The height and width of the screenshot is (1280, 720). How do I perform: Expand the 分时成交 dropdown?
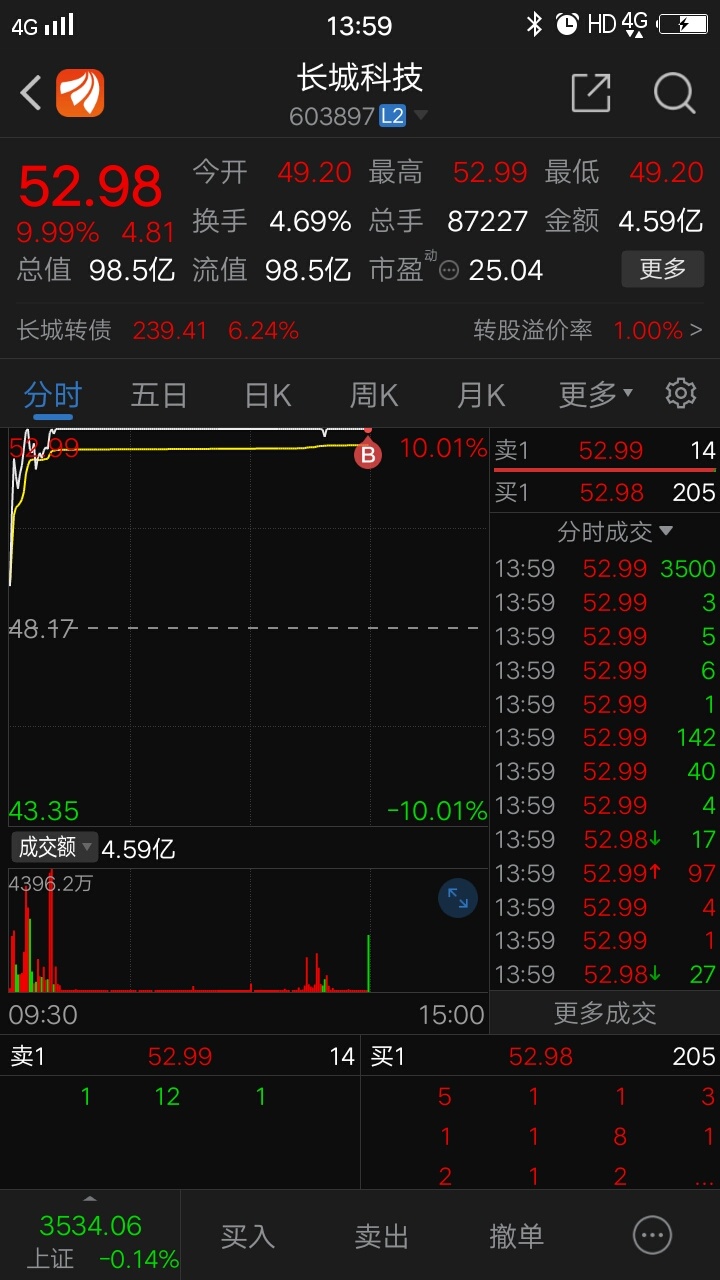615,532
